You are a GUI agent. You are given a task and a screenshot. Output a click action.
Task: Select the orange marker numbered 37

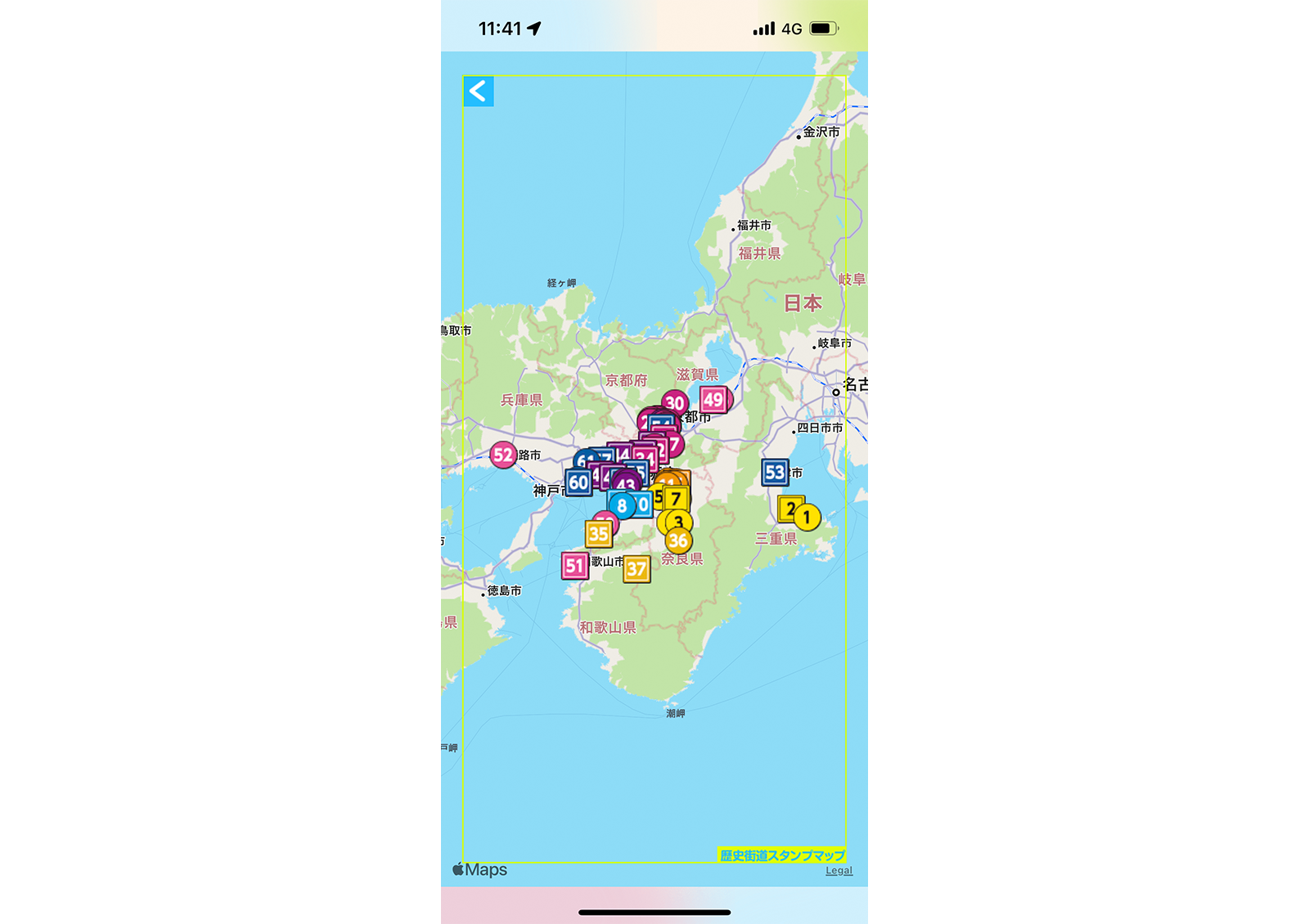(x=637, y=569)
